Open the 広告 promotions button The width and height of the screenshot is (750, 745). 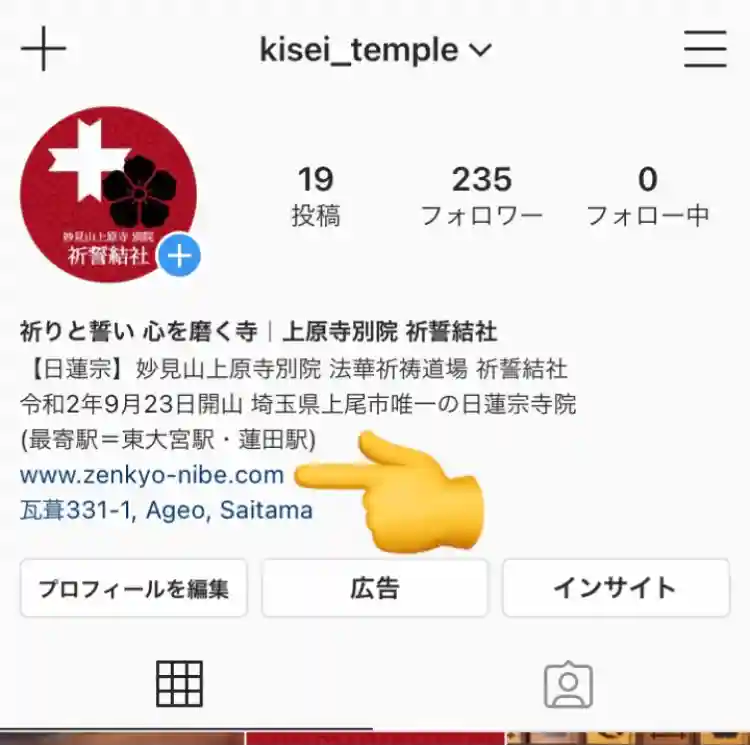point(375,588)
